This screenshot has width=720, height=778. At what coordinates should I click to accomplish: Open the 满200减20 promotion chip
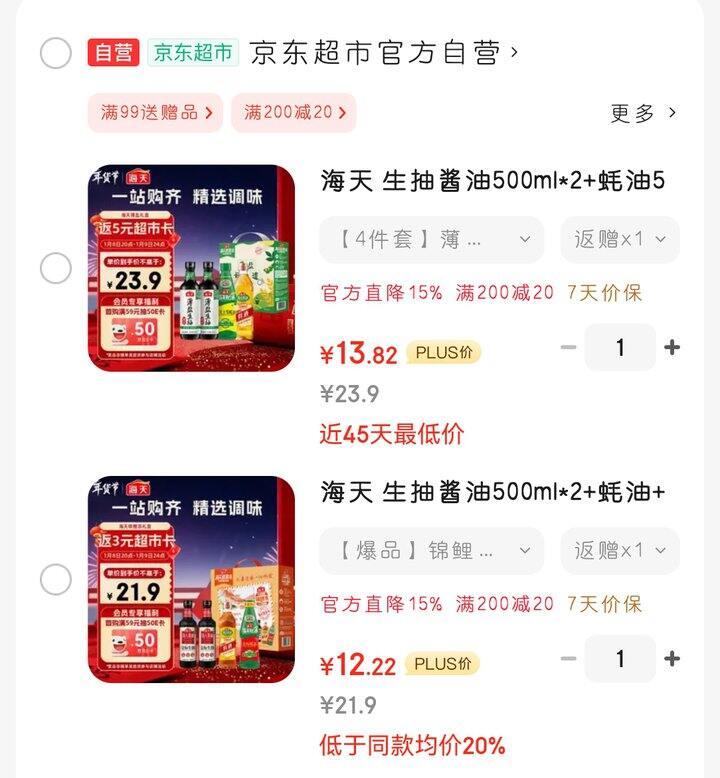[x=294, y=113]
